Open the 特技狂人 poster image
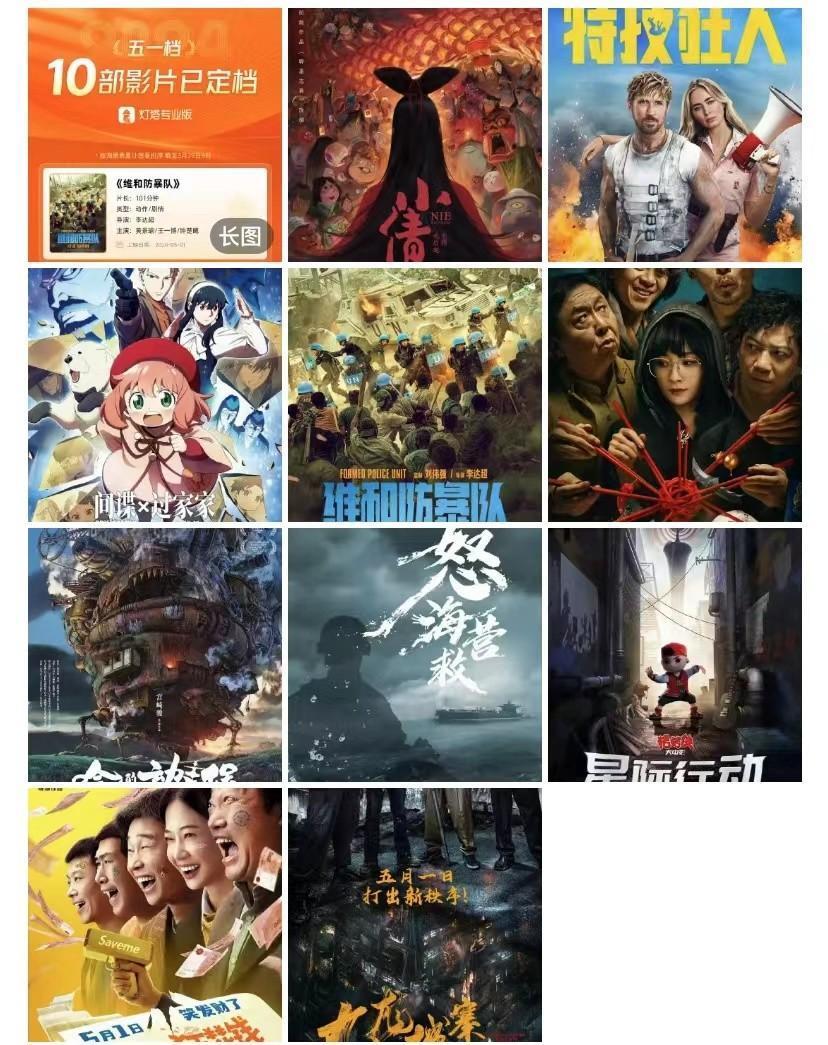 tap(675, 135)
